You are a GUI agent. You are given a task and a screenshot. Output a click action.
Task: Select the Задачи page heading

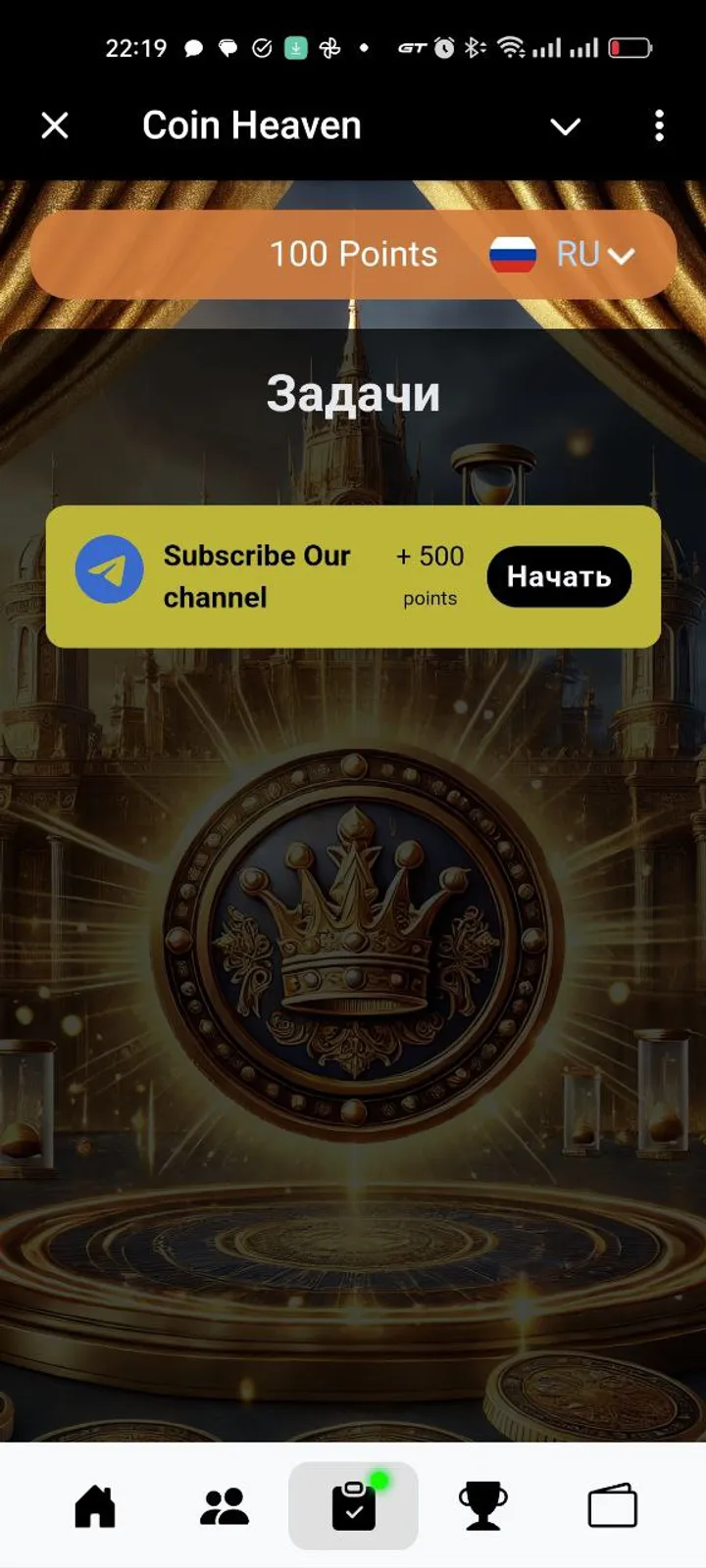[x=353, y=394]
